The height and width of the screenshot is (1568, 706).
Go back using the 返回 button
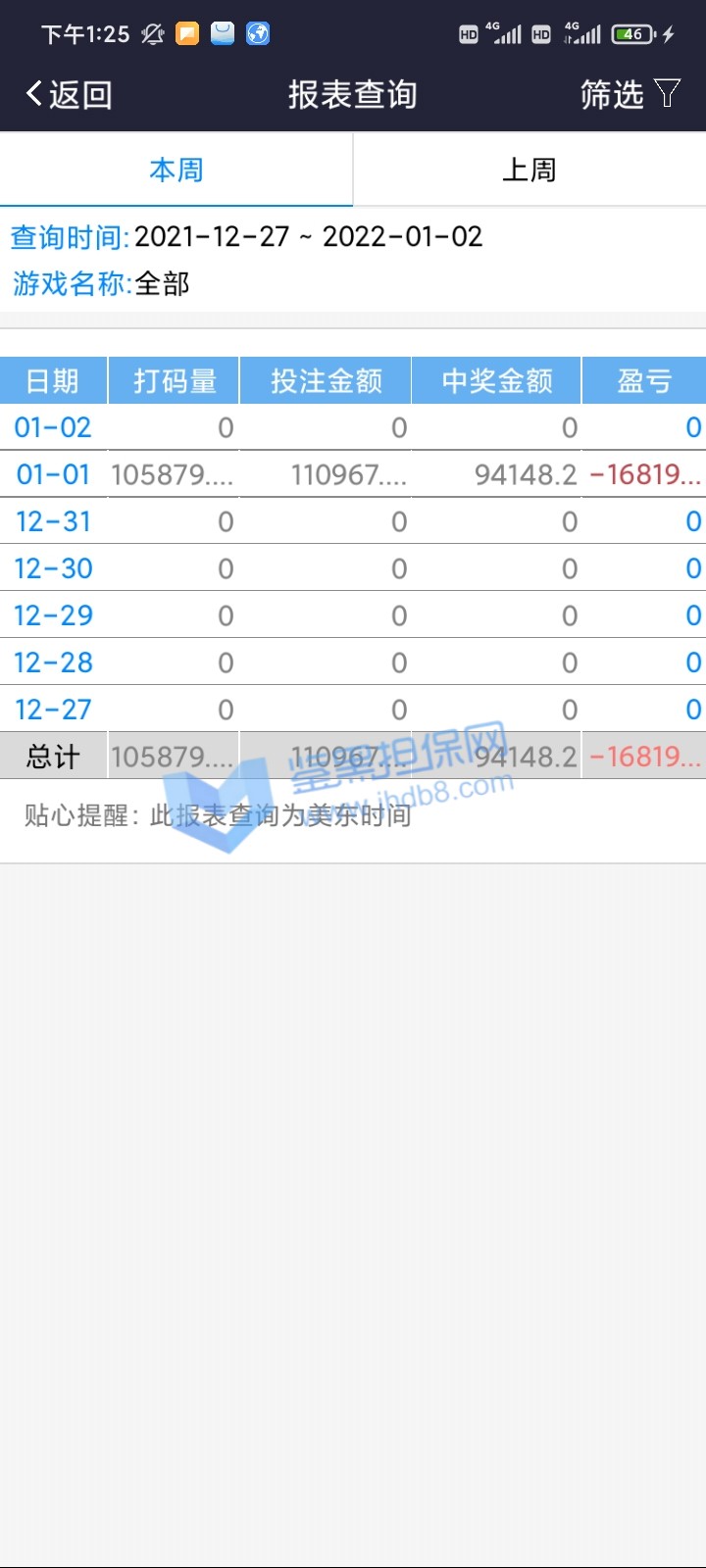[69, 95]
